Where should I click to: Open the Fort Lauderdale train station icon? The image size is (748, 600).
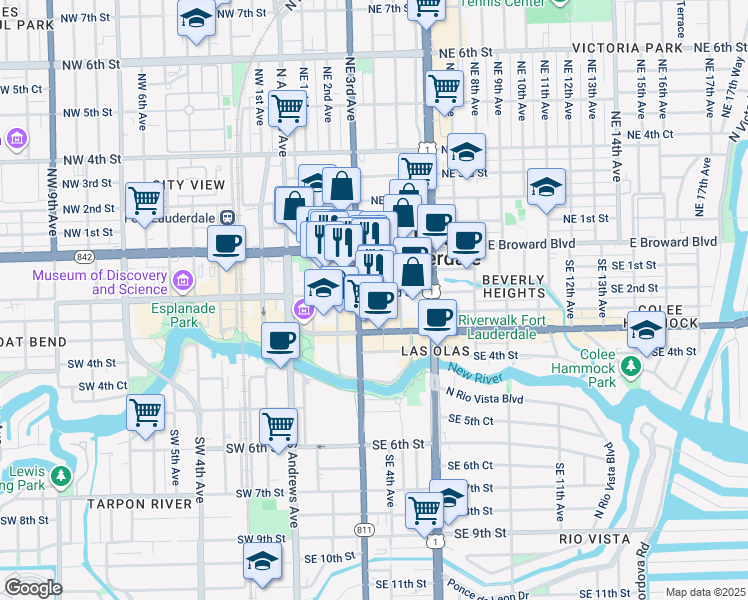point(228,218)
